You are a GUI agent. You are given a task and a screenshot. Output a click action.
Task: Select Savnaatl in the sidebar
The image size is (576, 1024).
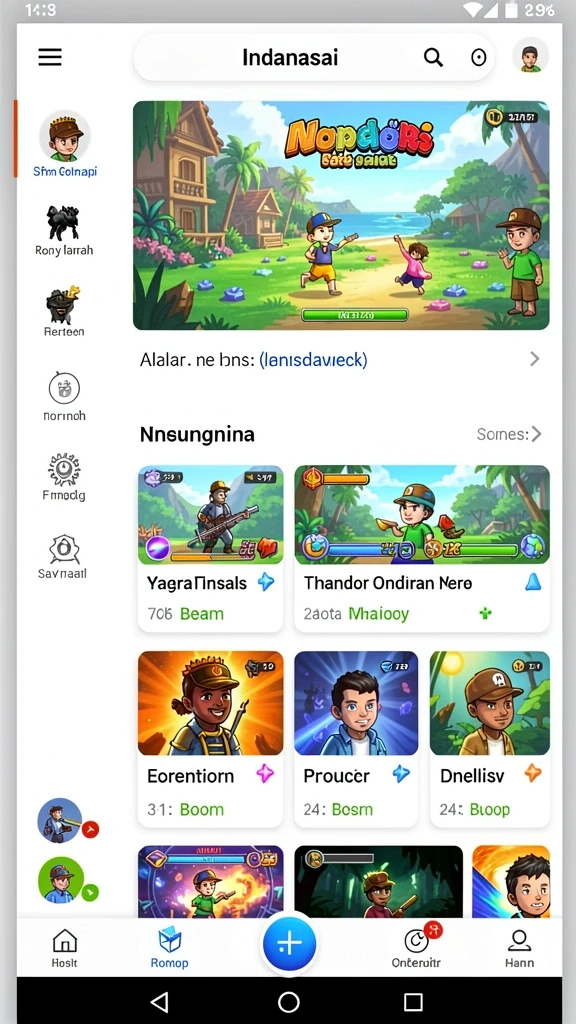point(63,556)
